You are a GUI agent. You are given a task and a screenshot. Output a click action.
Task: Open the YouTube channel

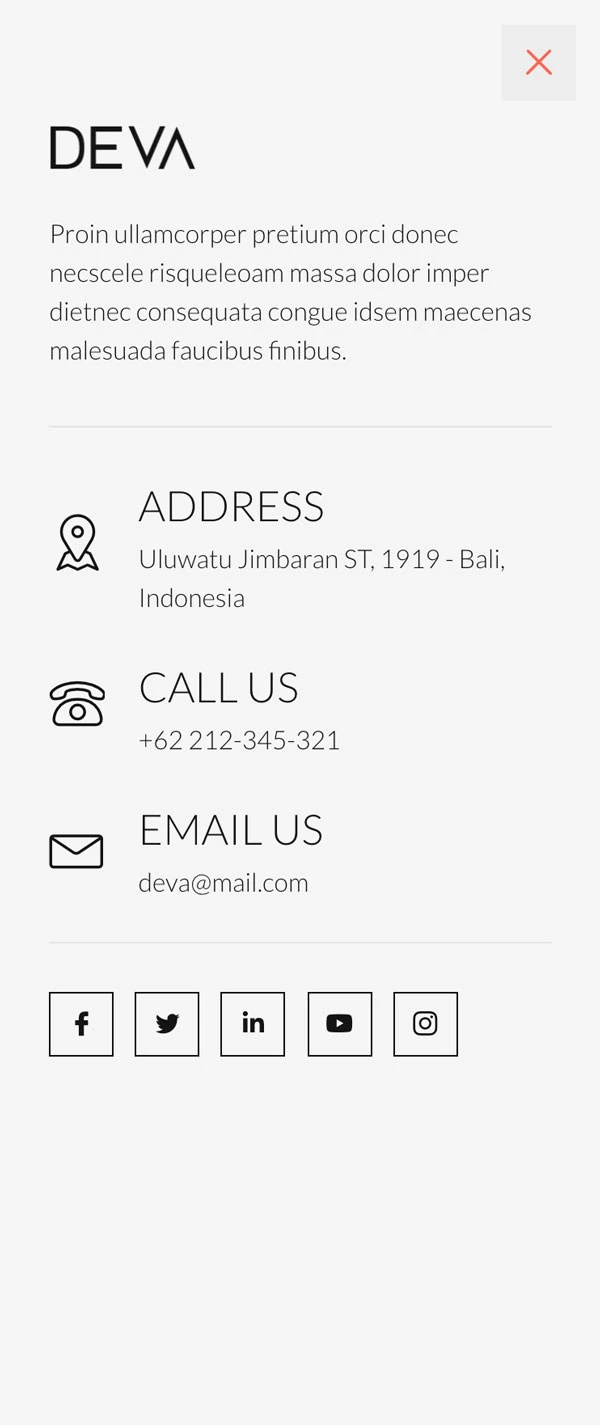339,1023
